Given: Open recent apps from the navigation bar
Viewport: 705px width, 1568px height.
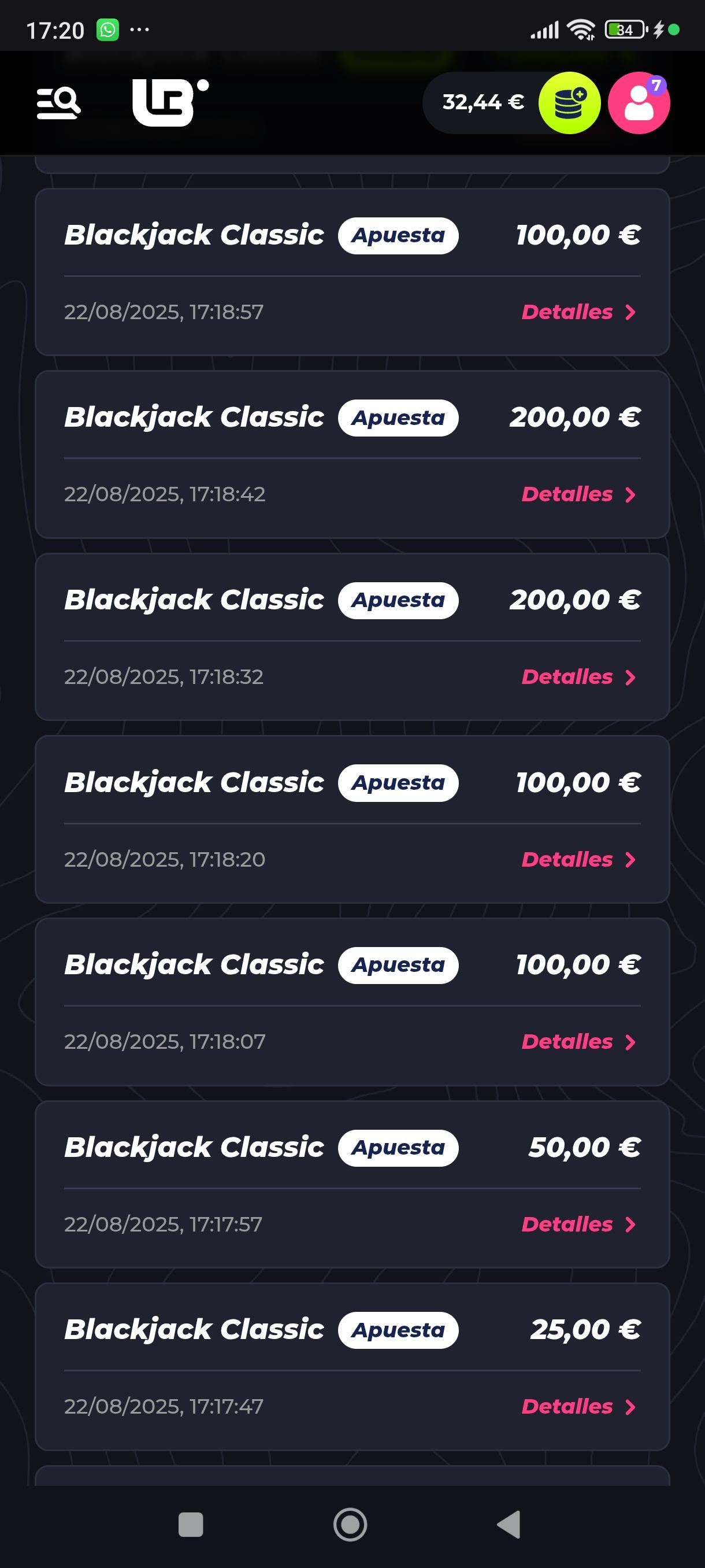Looking at the screenshot, I should click(x=191, y=1524).
